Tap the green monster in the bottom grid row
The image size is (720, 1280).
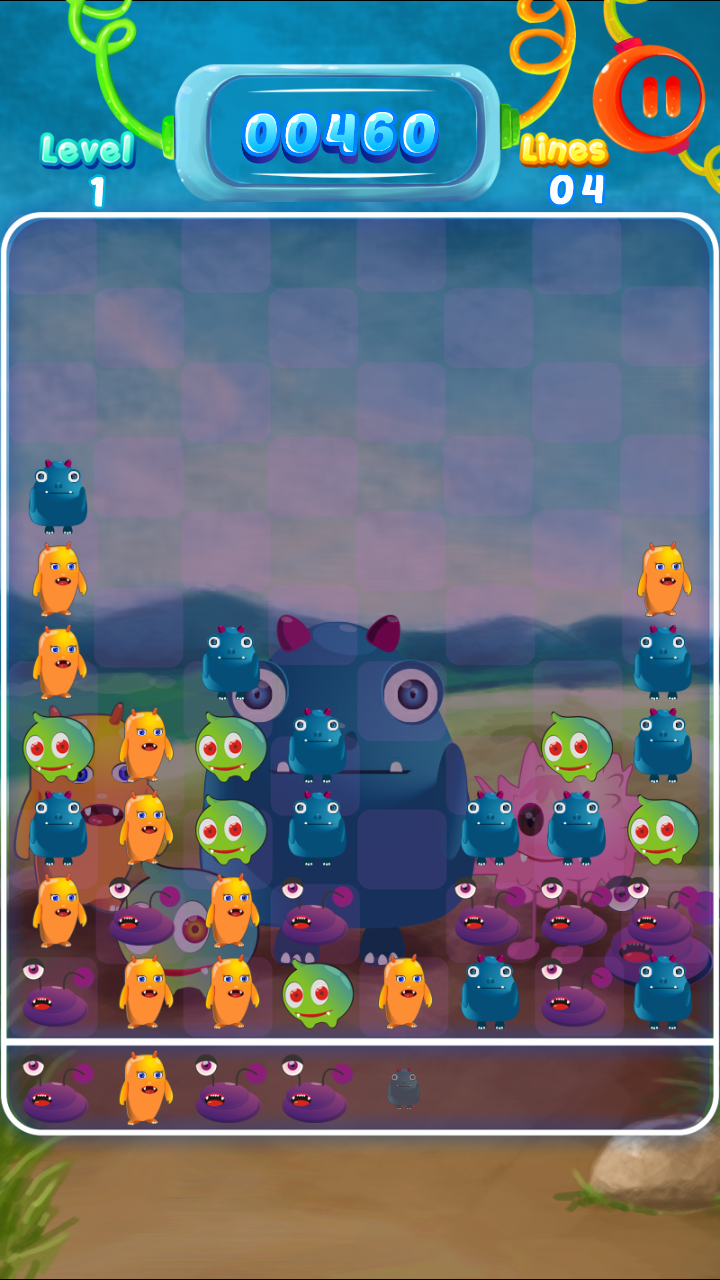click(317, 994)
